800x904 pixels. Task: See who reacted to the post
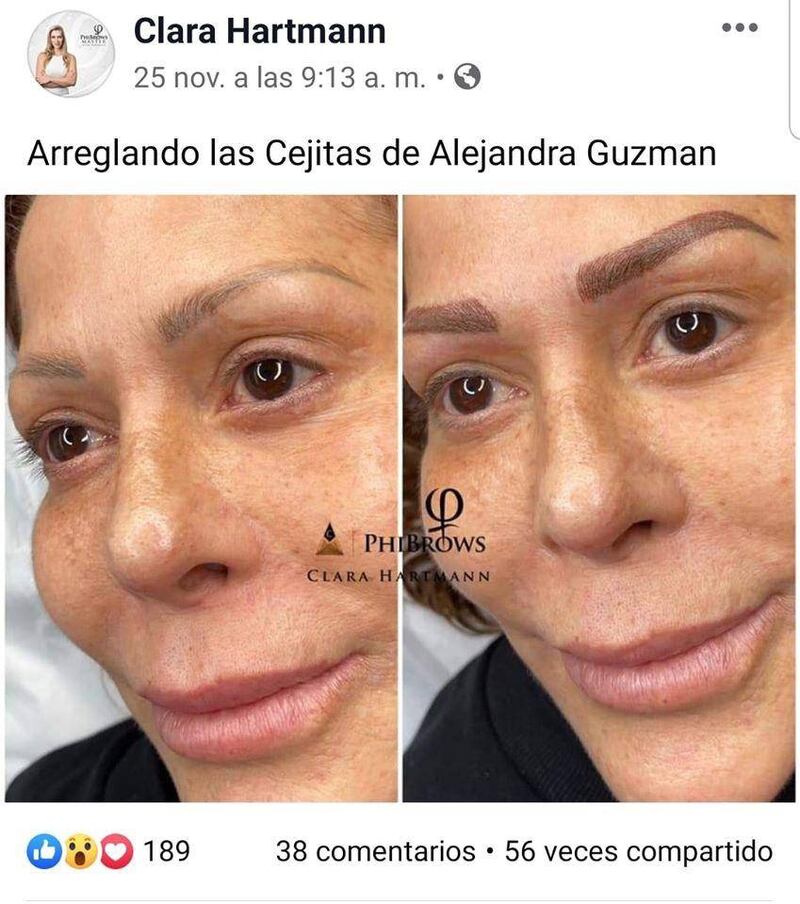pos(108,852)
